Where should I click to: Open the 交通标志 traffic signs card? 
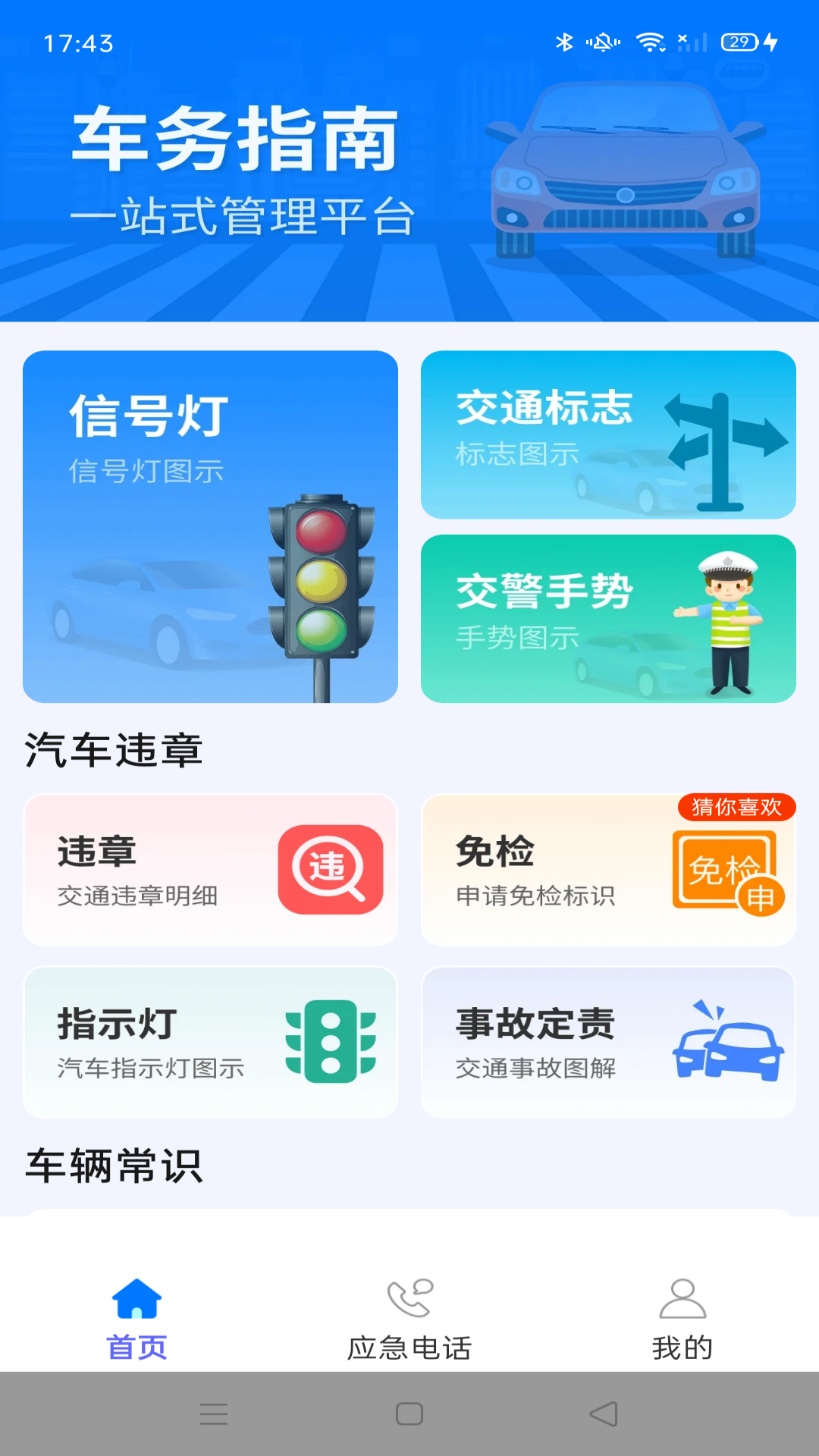pyautogui.click(x=608, y=435)
